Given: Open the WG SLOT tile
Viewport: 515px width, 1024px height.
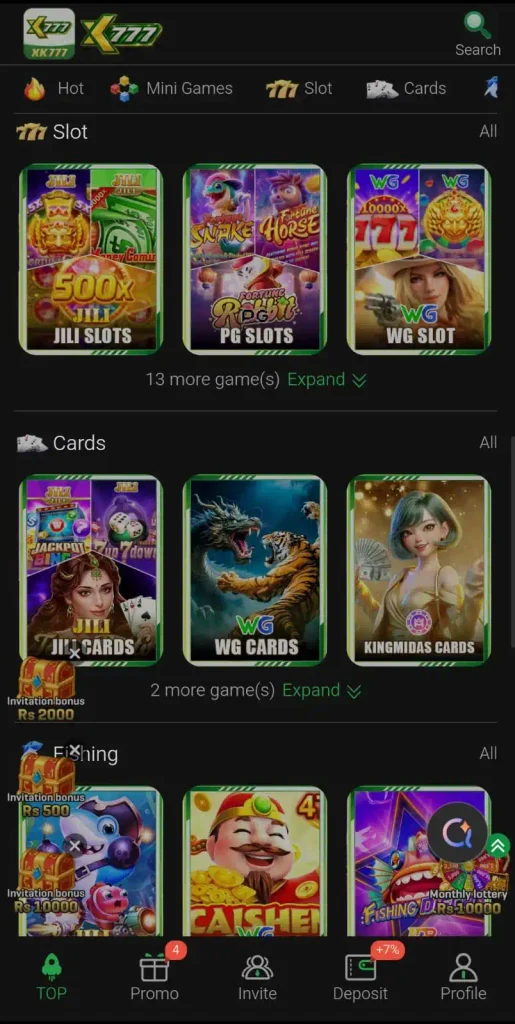Looking at the screenshot, I should [x=419, y=259].
